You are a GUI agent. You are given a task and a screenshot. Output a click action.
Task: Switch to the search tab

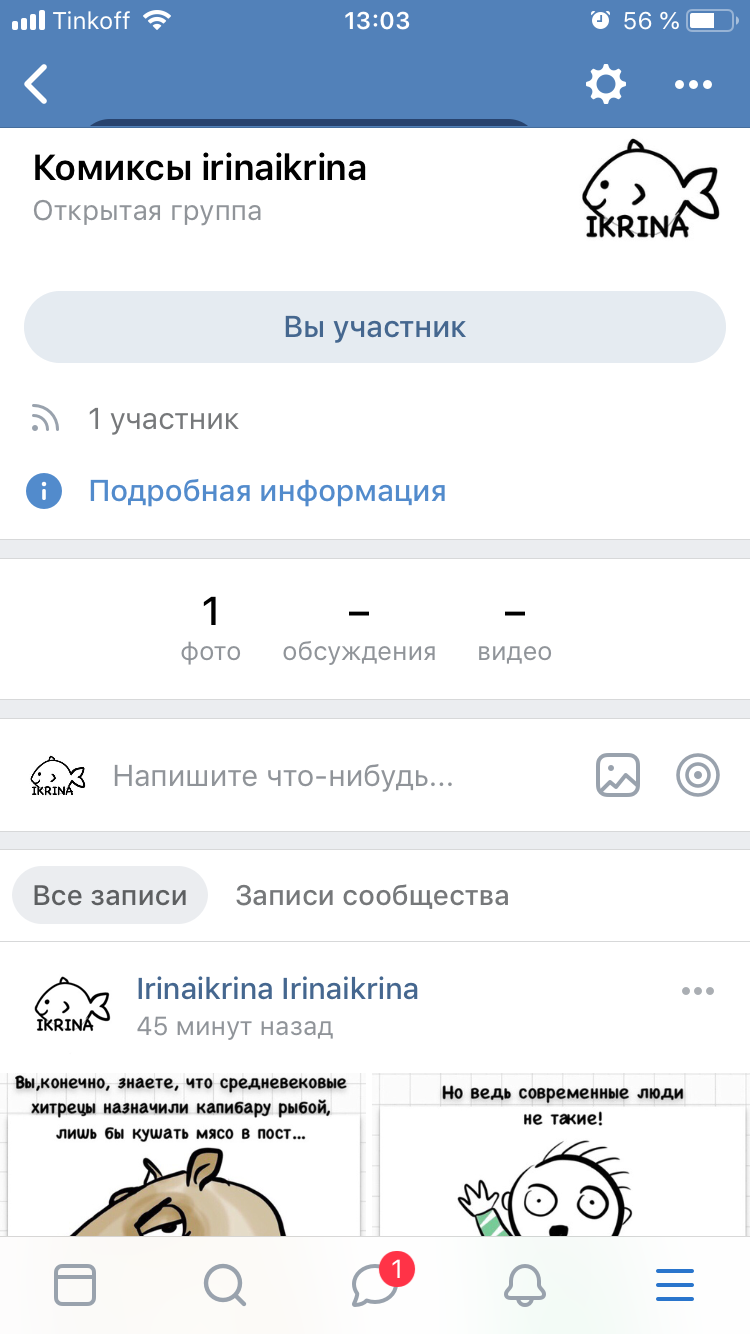click(x=225, y=1285)
